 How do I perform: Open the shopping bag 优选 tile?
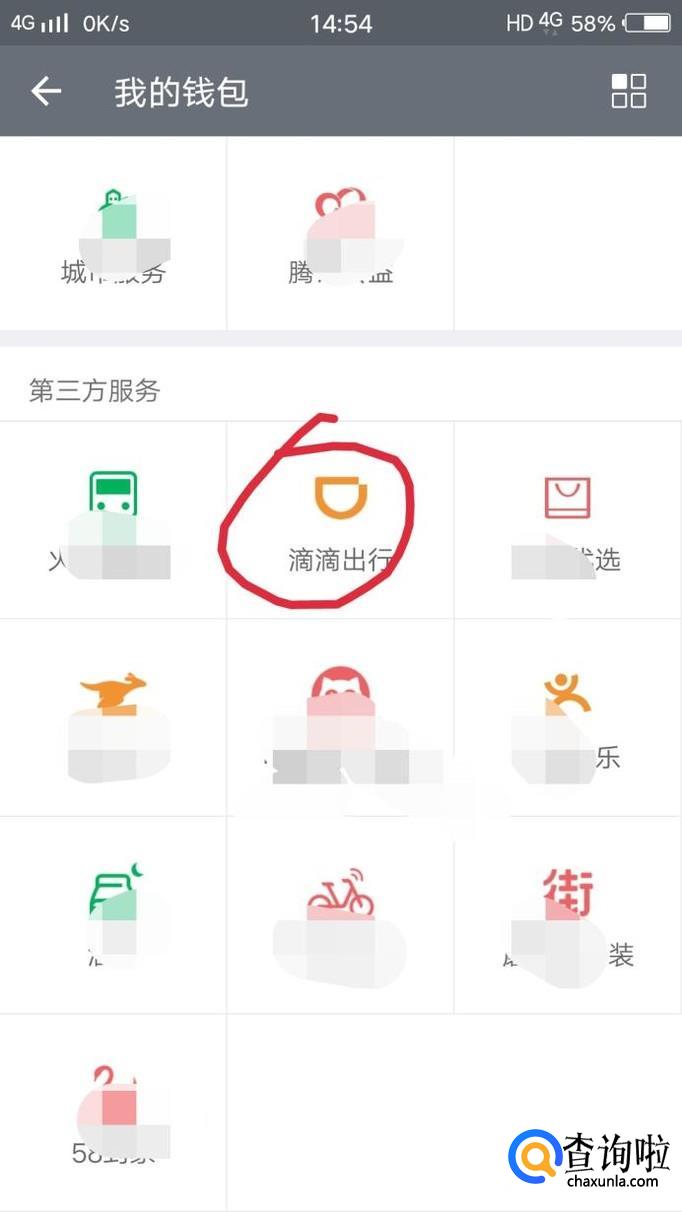pyautogui.click(x=567, y=520)
